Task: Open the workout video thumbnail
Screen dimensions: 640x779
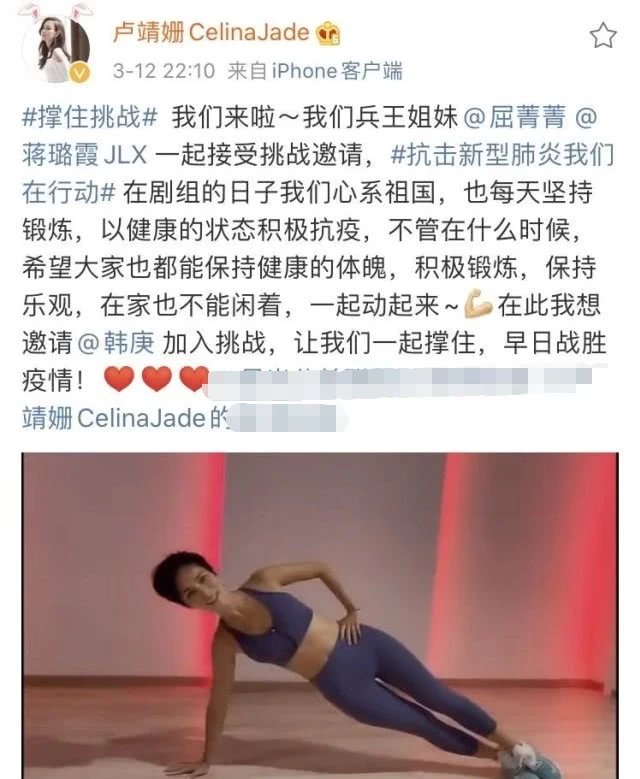Action: [320, 614]
